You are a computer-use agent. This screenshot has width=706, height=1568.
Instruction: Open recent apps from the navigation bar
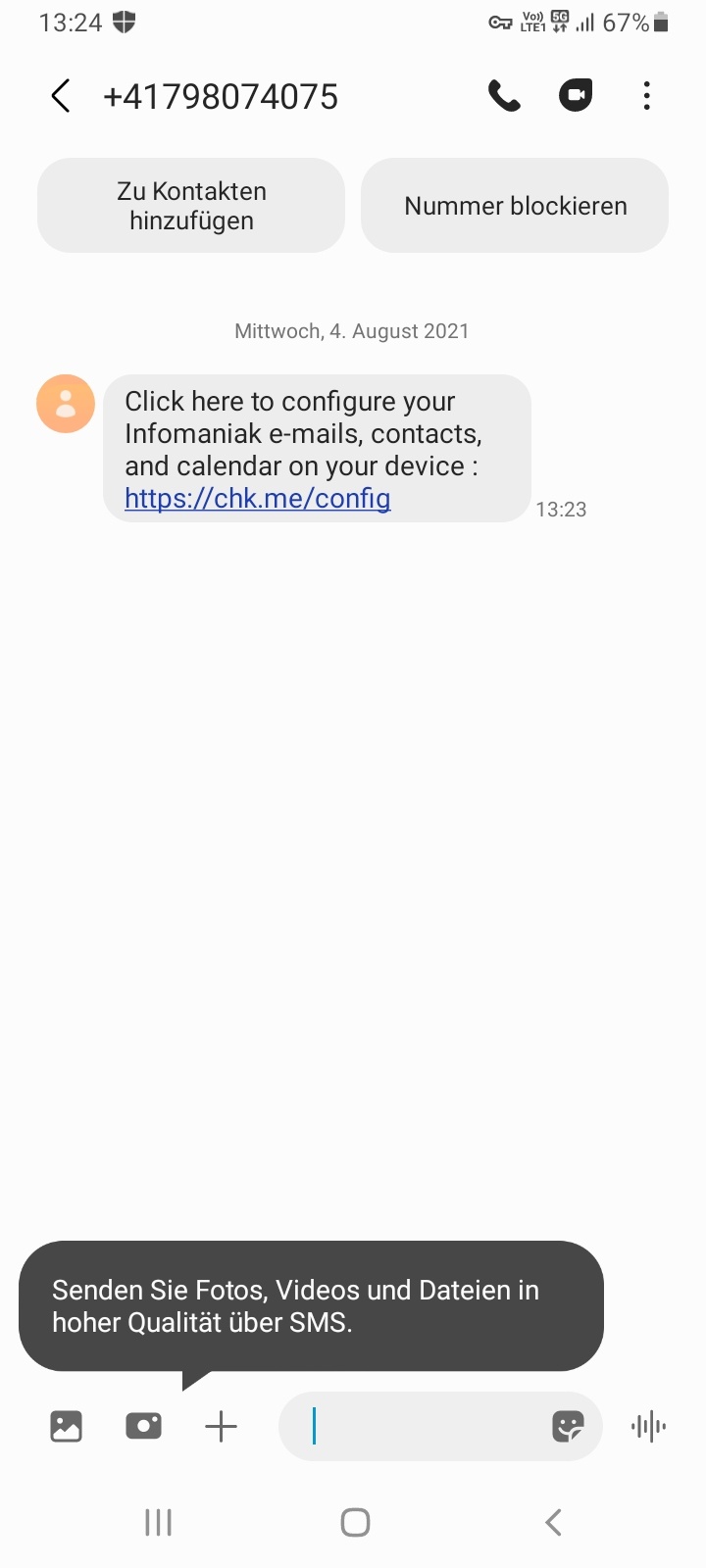[158, 1522]
